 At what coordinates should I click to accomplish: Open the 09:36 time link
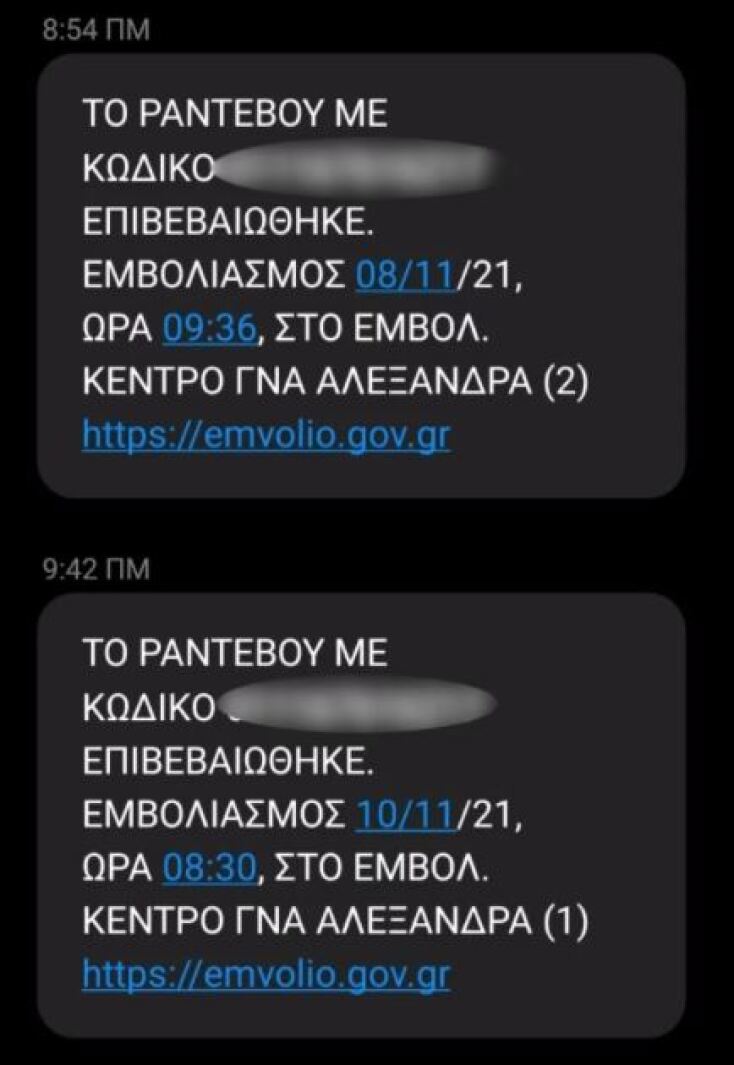[x=210, y=330]
